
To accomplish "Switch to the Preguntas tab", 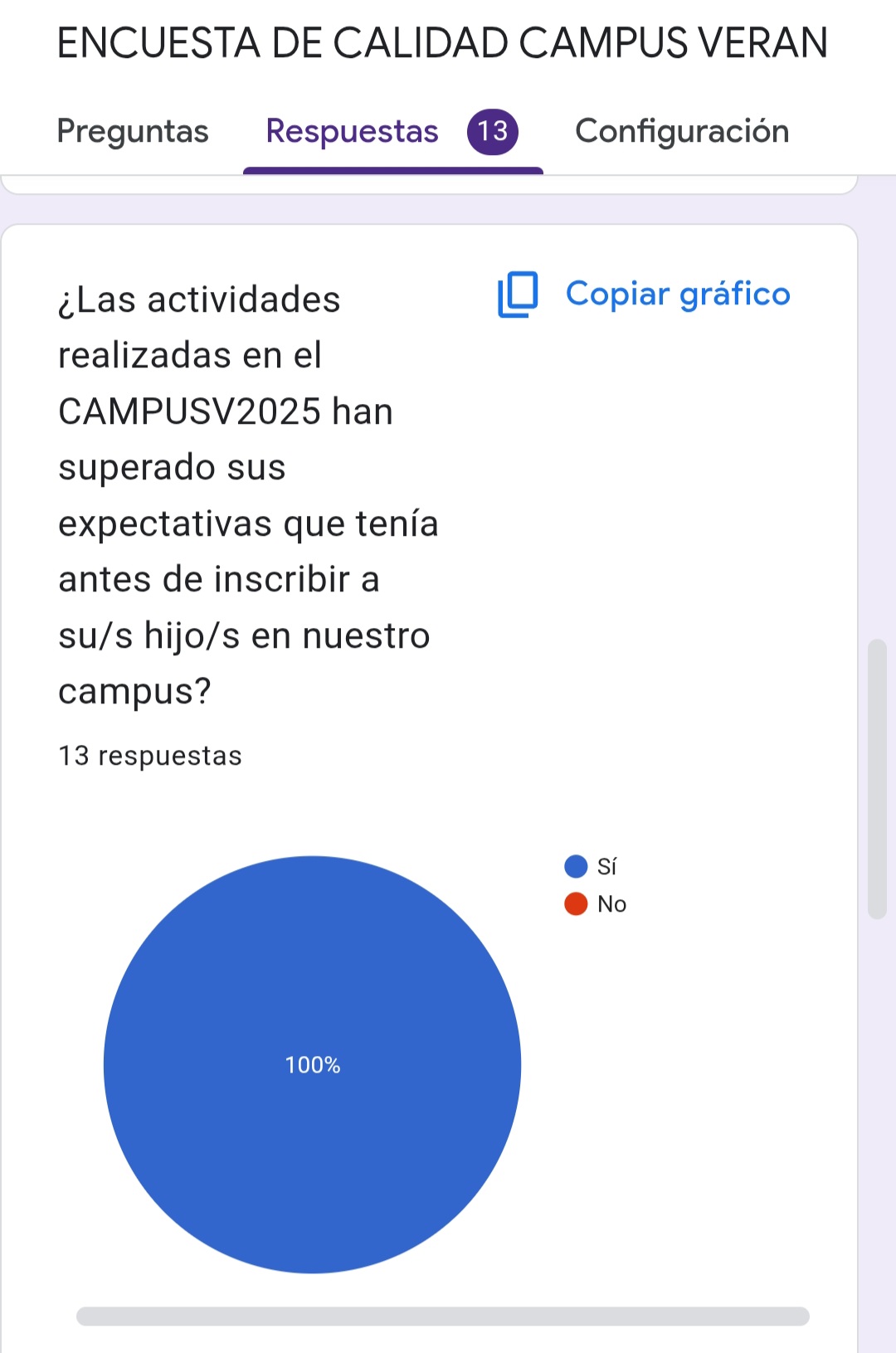I will (x=133, y=131).
